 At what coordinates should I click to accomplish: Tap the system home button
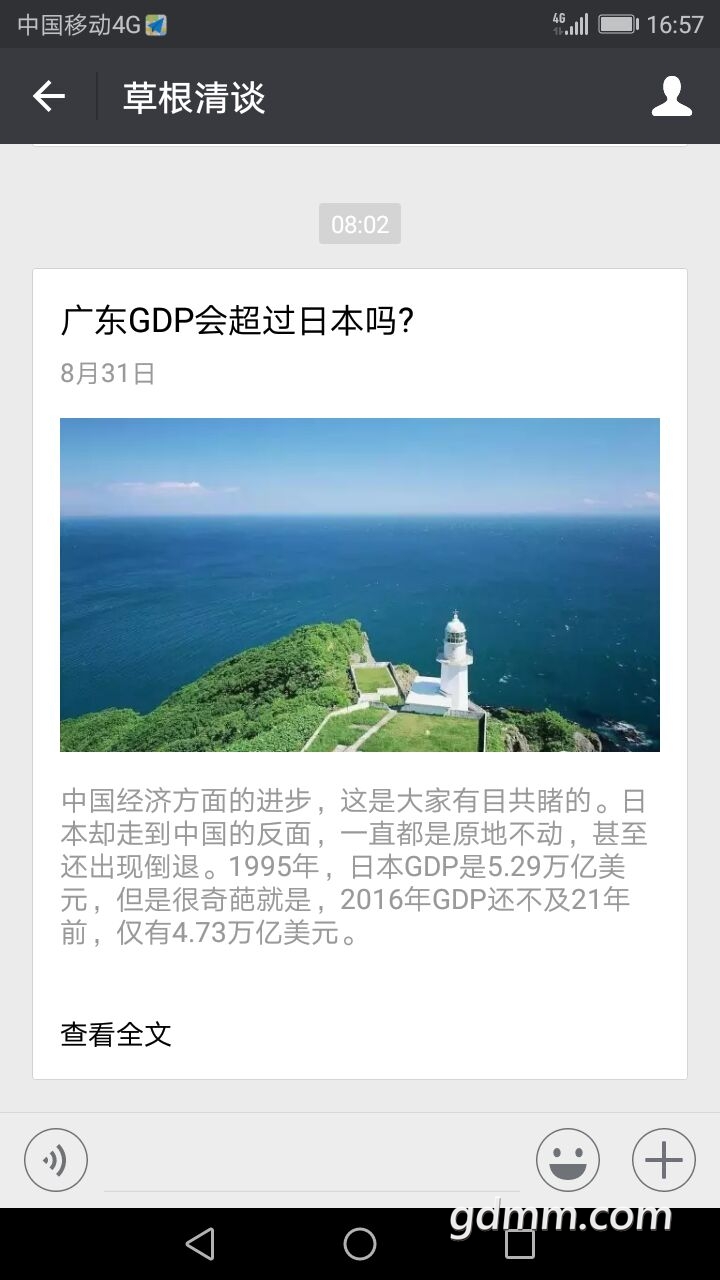point(360,1244)
